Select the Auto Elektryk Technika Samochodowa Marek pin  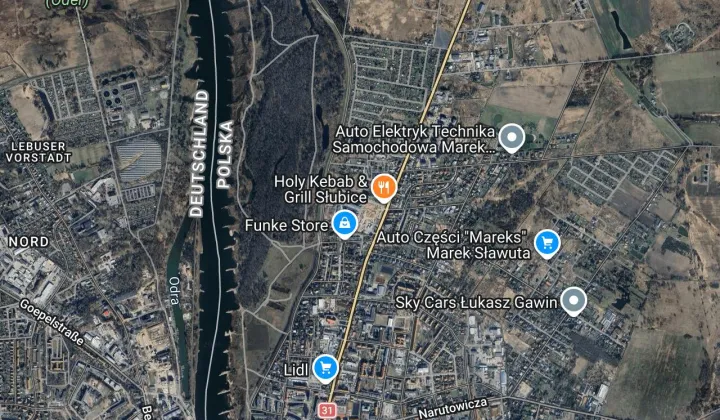click(x=512, y=137)
